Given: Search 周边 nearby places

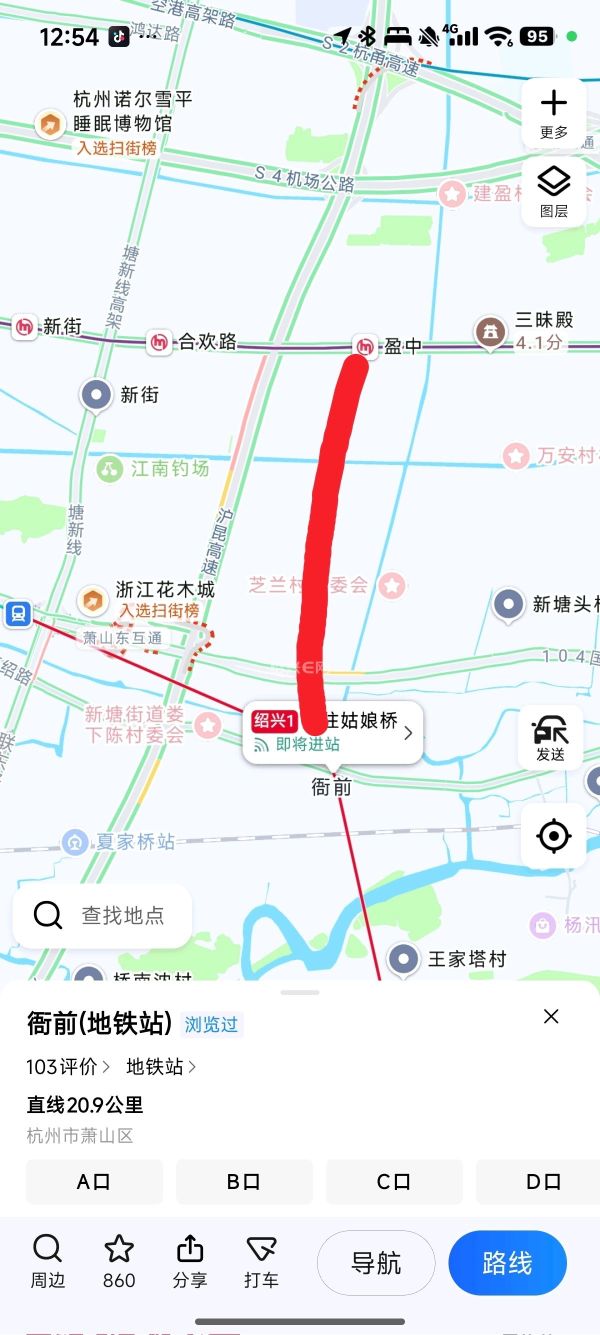Looking at the screenshot, I should [x=47, y=1262].
